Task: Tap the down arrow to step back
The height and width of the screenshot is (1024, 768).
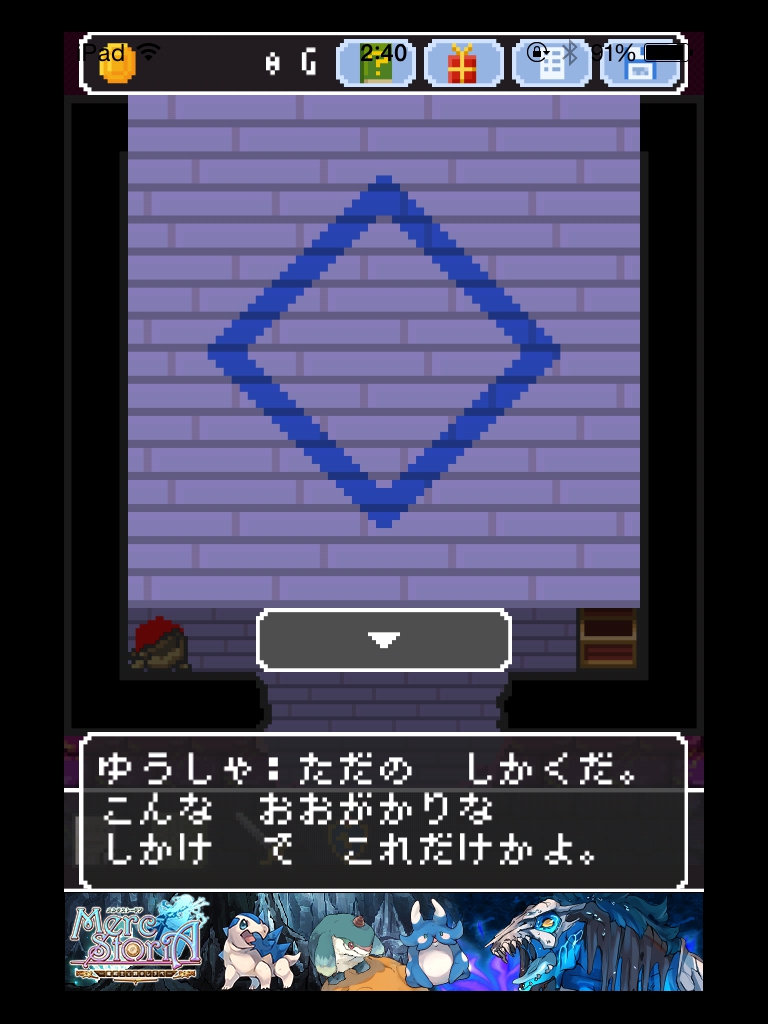Action: (x=384, y=640)
